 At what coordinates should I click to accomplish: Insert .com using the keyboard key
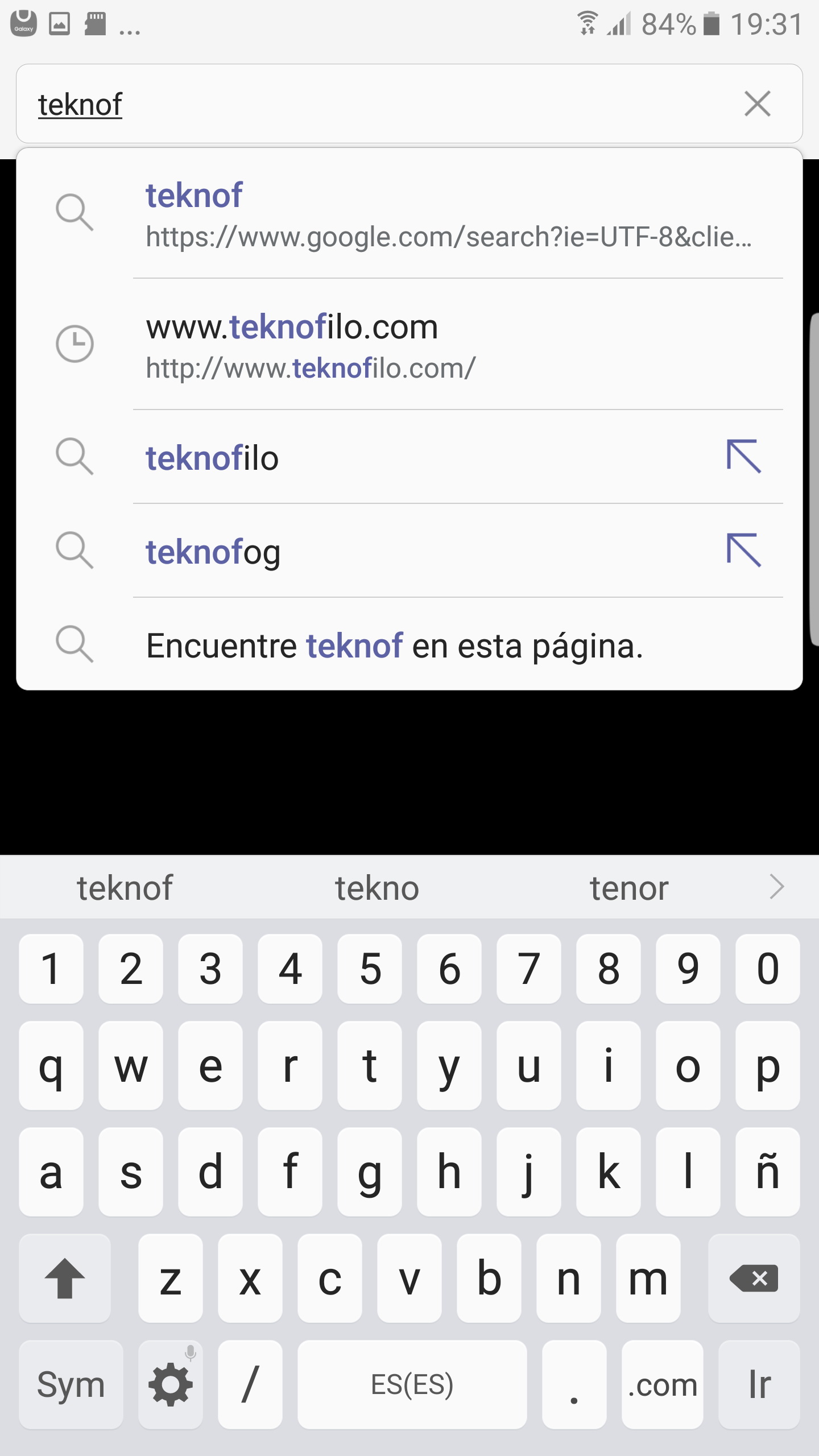tap(663, 1384)
